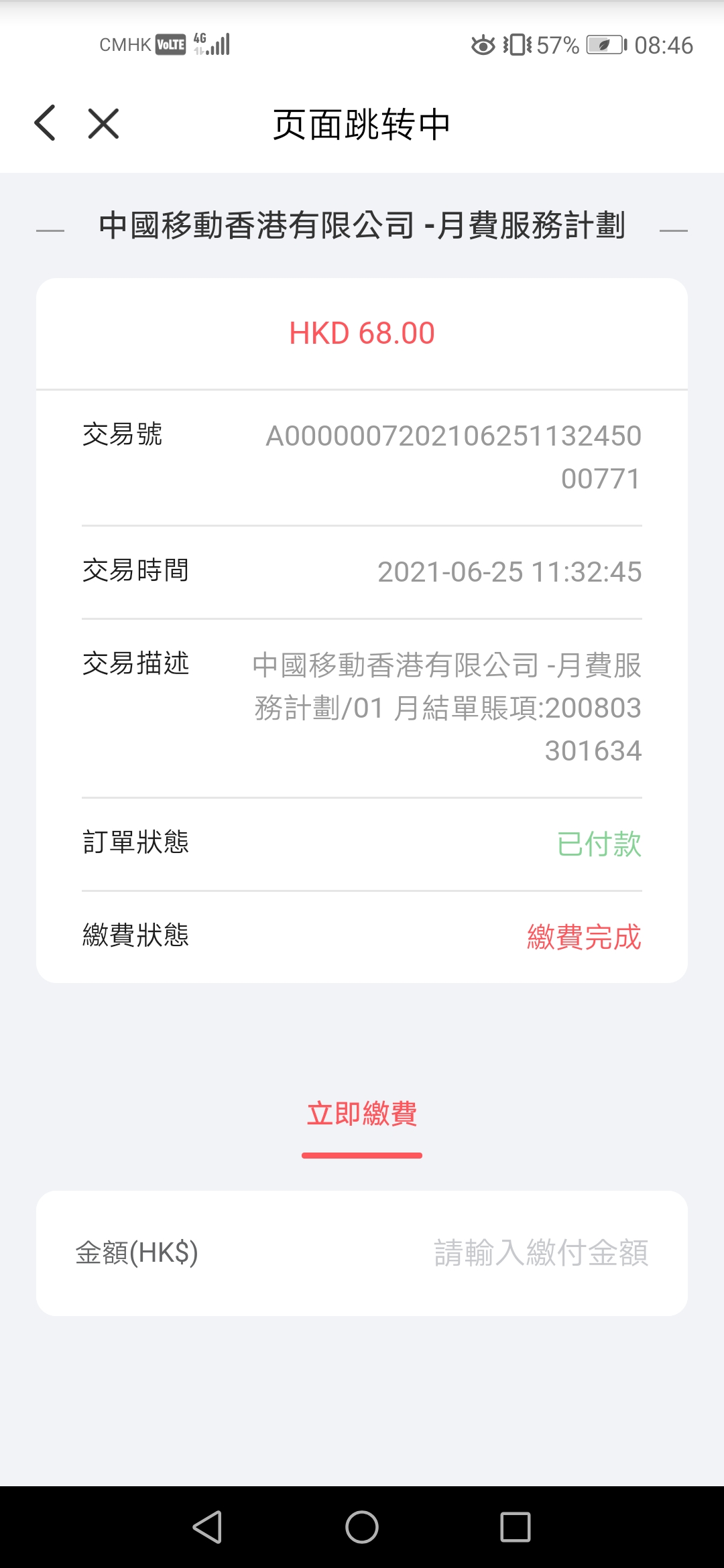Go back using the header arrow

[45, 123]
